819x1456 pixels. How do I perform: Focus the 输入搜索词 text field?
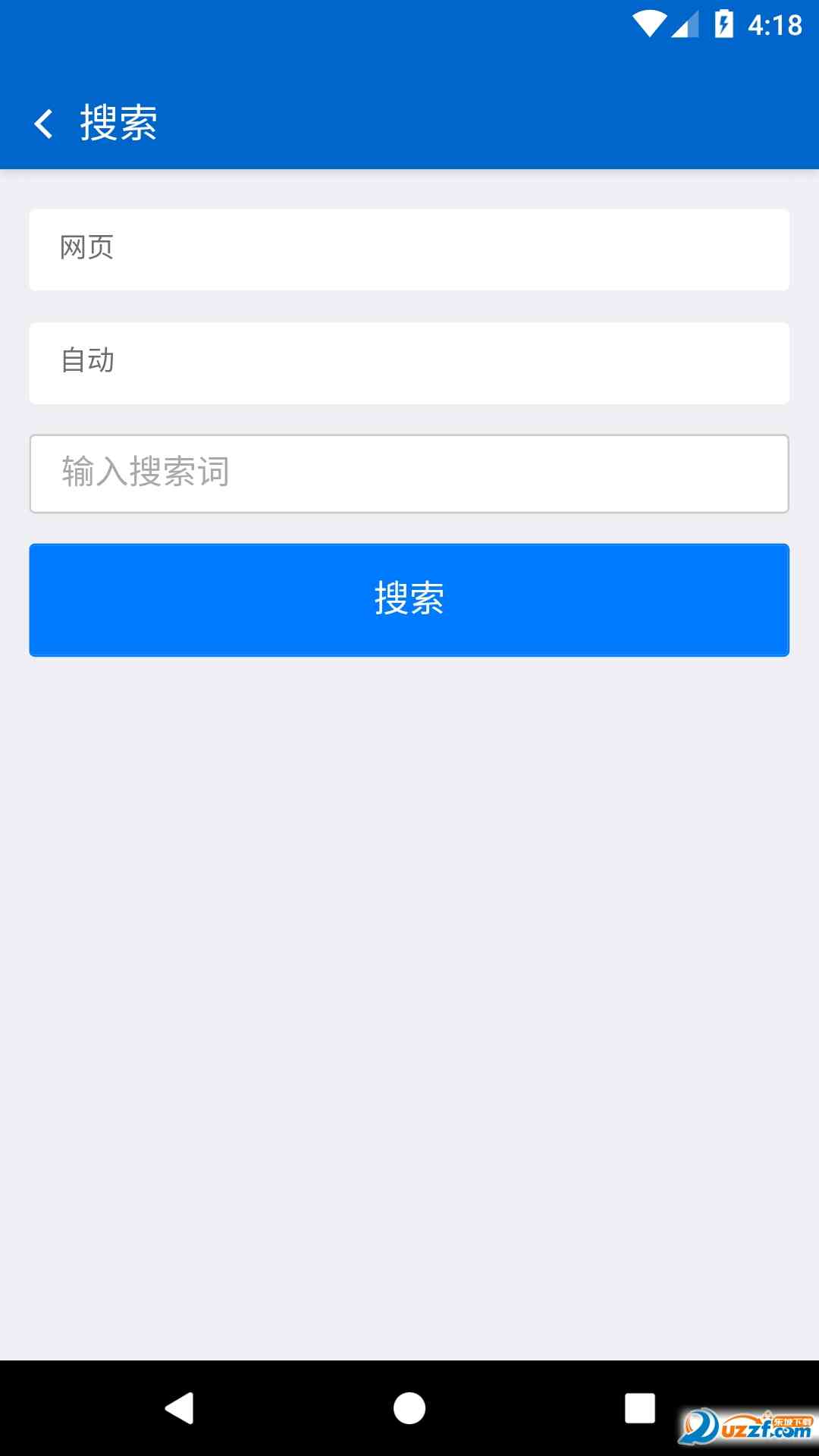409,474
